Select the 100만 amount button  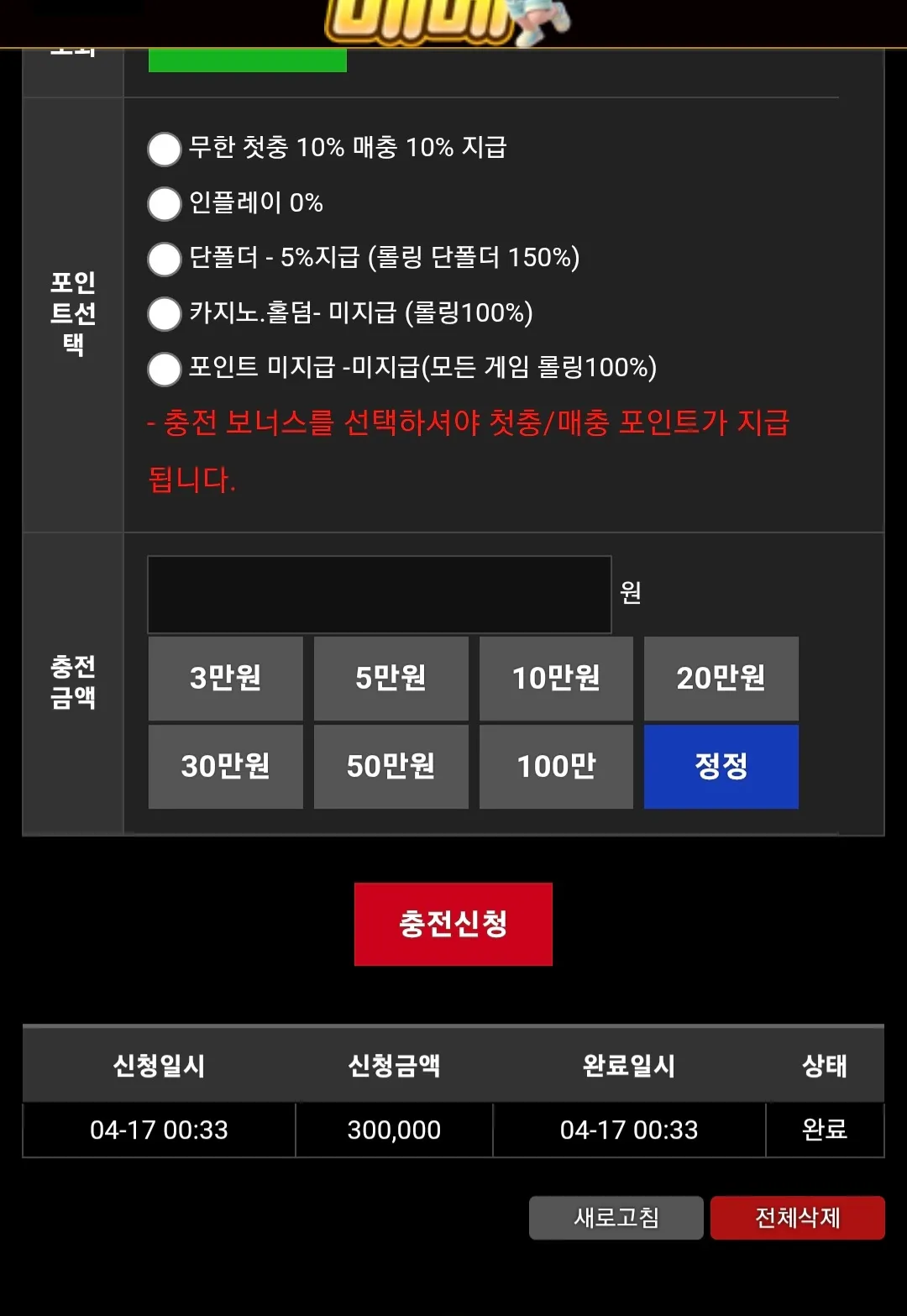coord(556,767)
